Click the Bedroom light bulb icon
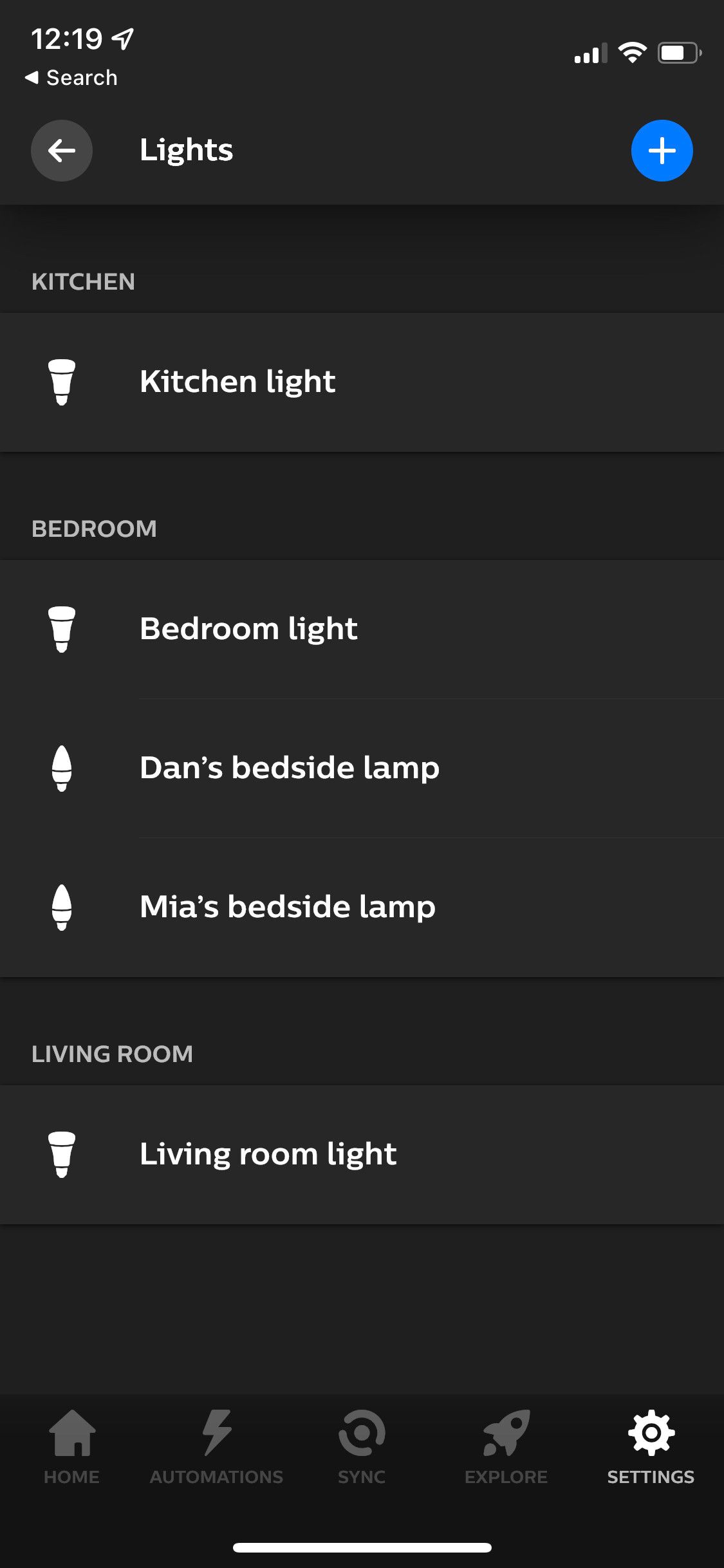Viewport: 724px width, 1568px height. (x=62, y=628)
